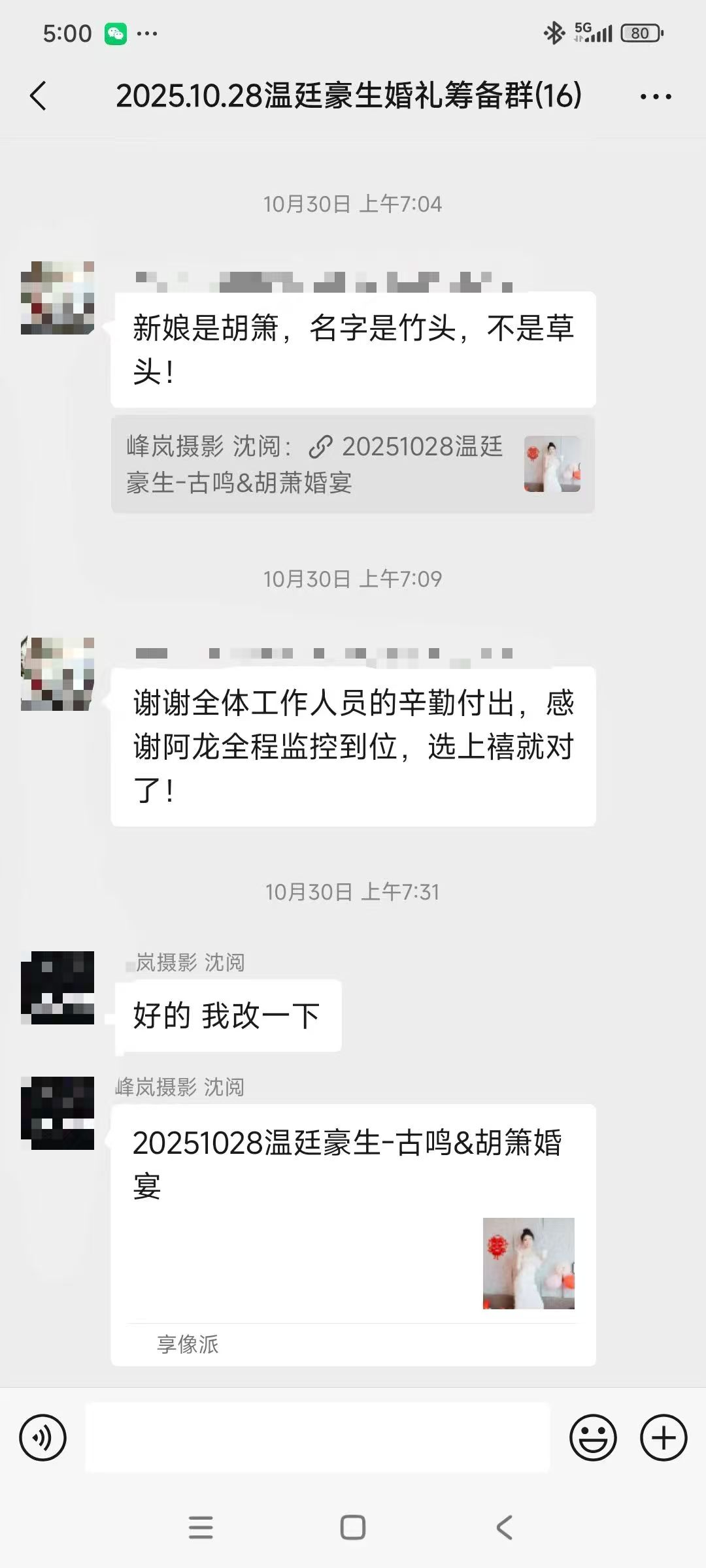View avatar of sender of 谢谢全体工作人员 message
Viewport: 706px width, 1568px height.
click(58, 674)
